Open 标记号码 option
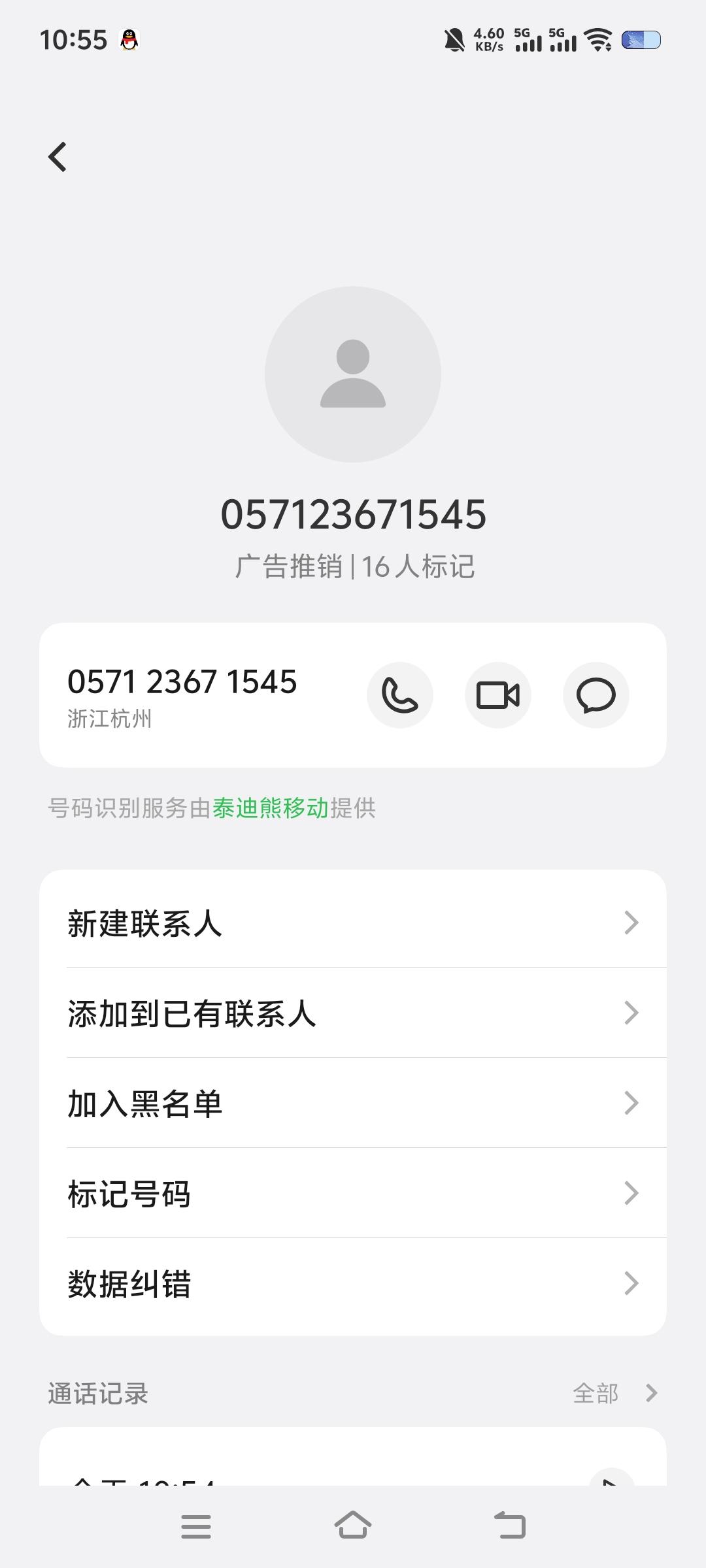 (353, 1194)
